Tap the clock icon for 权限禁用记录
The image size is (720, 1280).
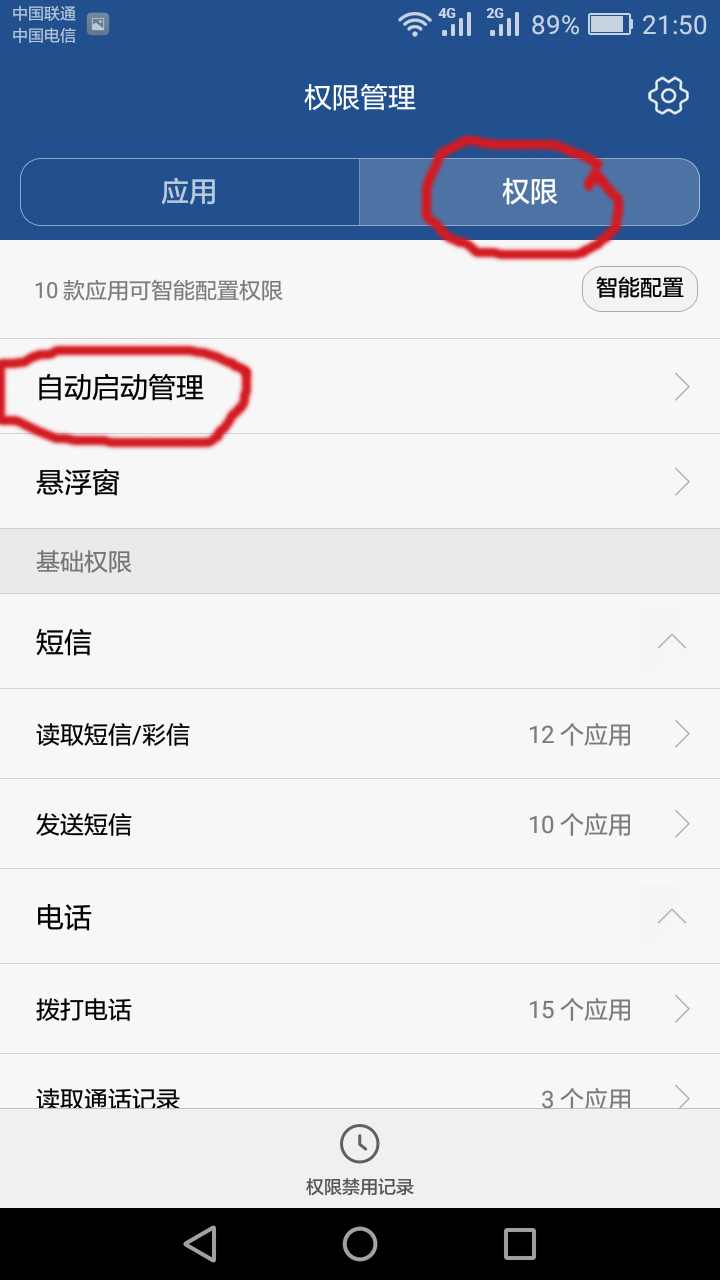(360, 1143)
